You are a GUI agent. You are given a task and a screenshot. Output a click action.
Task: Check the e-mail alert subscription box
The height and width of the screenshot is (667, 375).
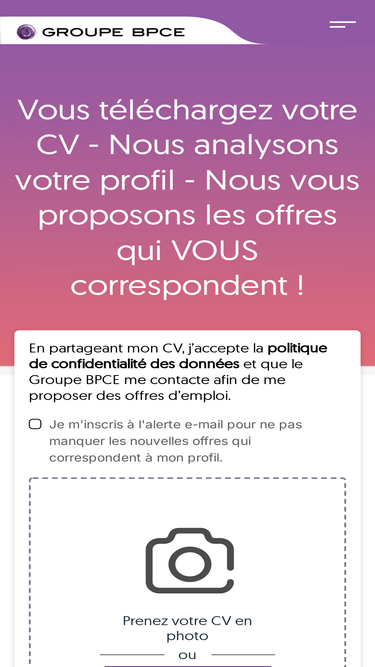(x=35, y=424)
